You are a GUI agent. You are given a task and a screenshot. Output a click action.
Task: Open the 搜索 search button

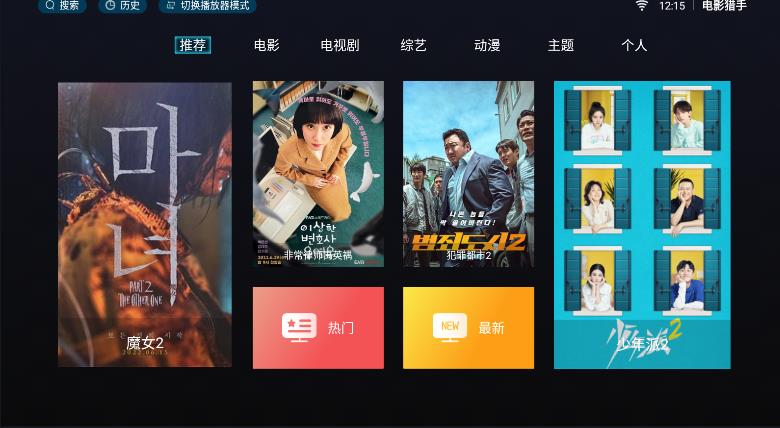(x=62, y=5)
